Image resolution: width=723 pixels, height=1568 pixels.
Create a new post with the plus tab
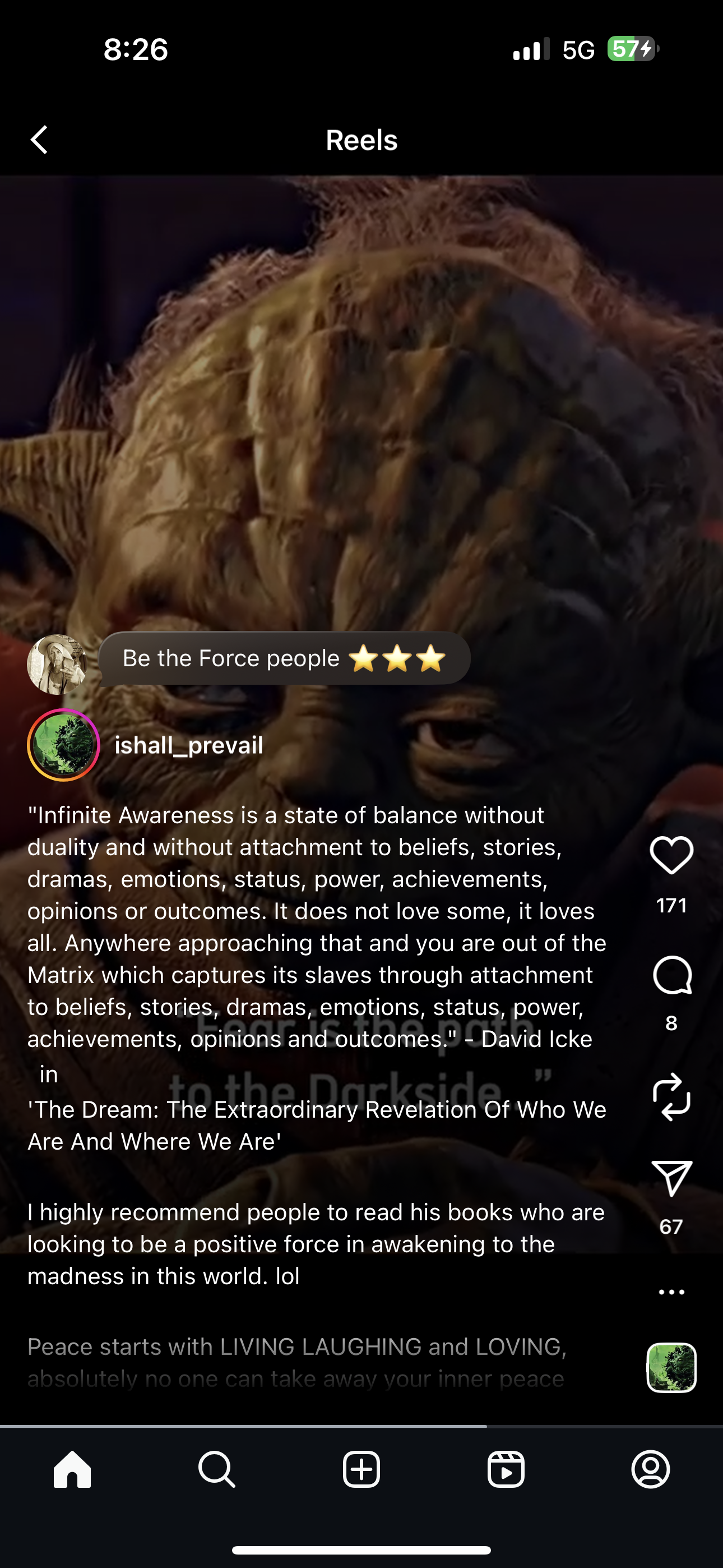(361, 1469)
